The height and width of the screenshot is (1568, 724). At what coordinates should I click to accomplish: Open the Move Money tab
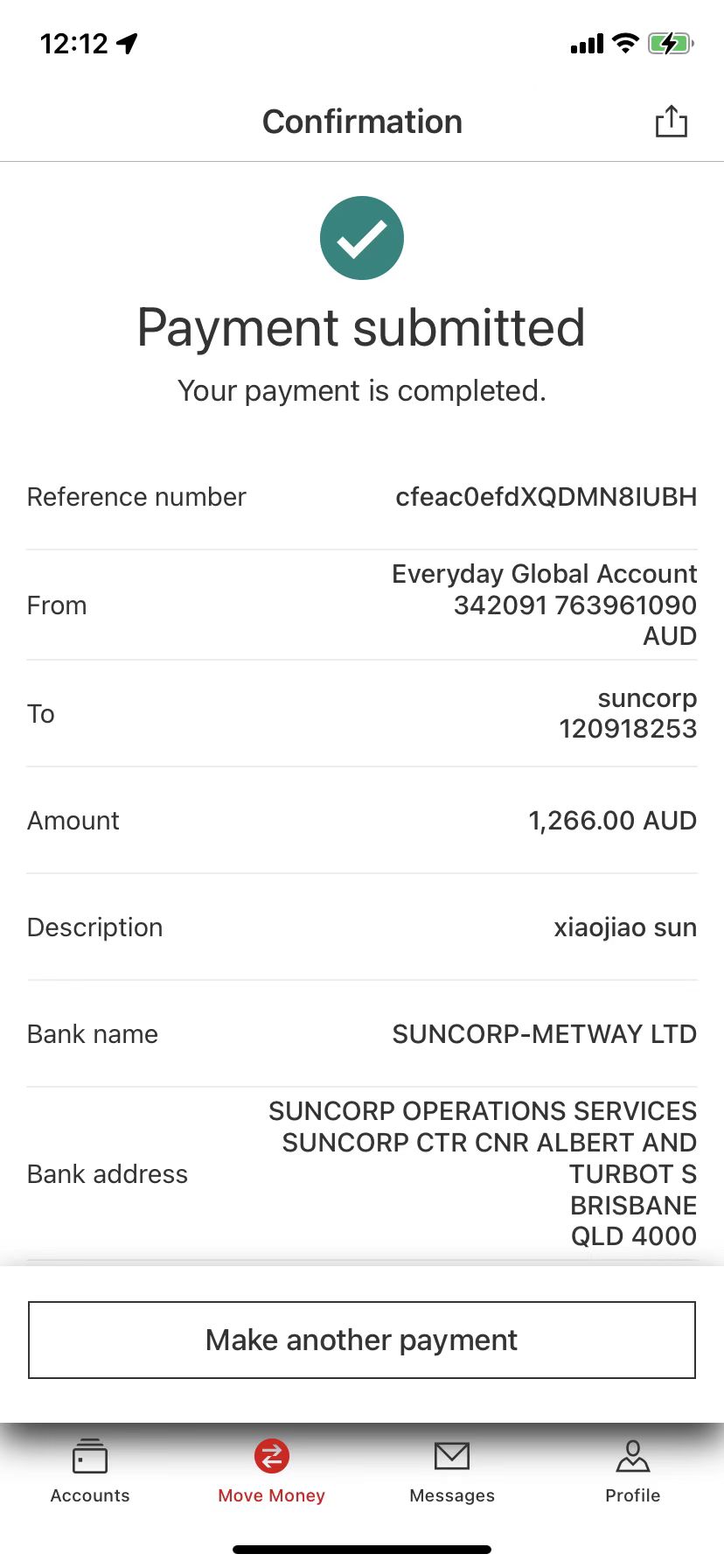(271, 1472)
